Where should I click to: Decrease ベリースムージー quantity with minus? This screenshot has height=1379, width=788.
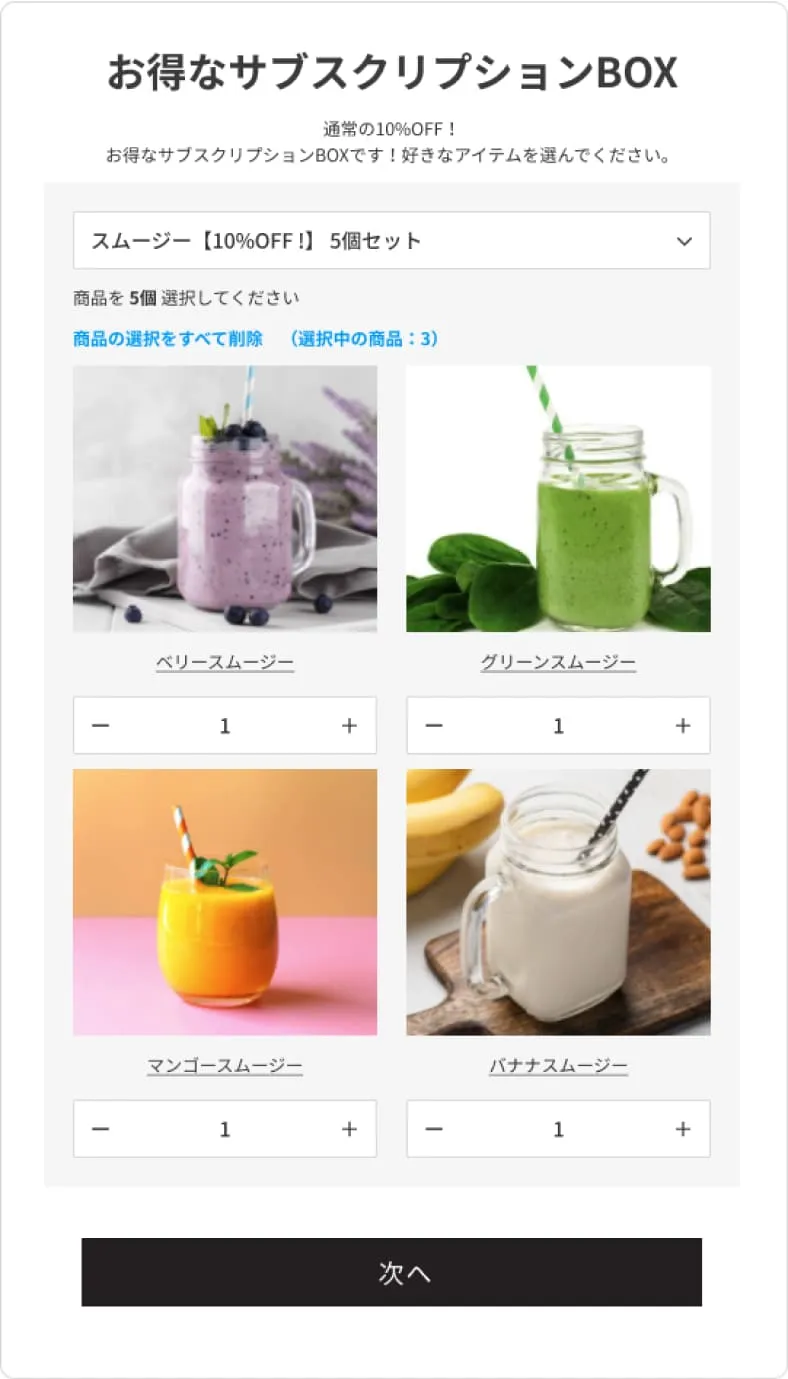point(100,726)
